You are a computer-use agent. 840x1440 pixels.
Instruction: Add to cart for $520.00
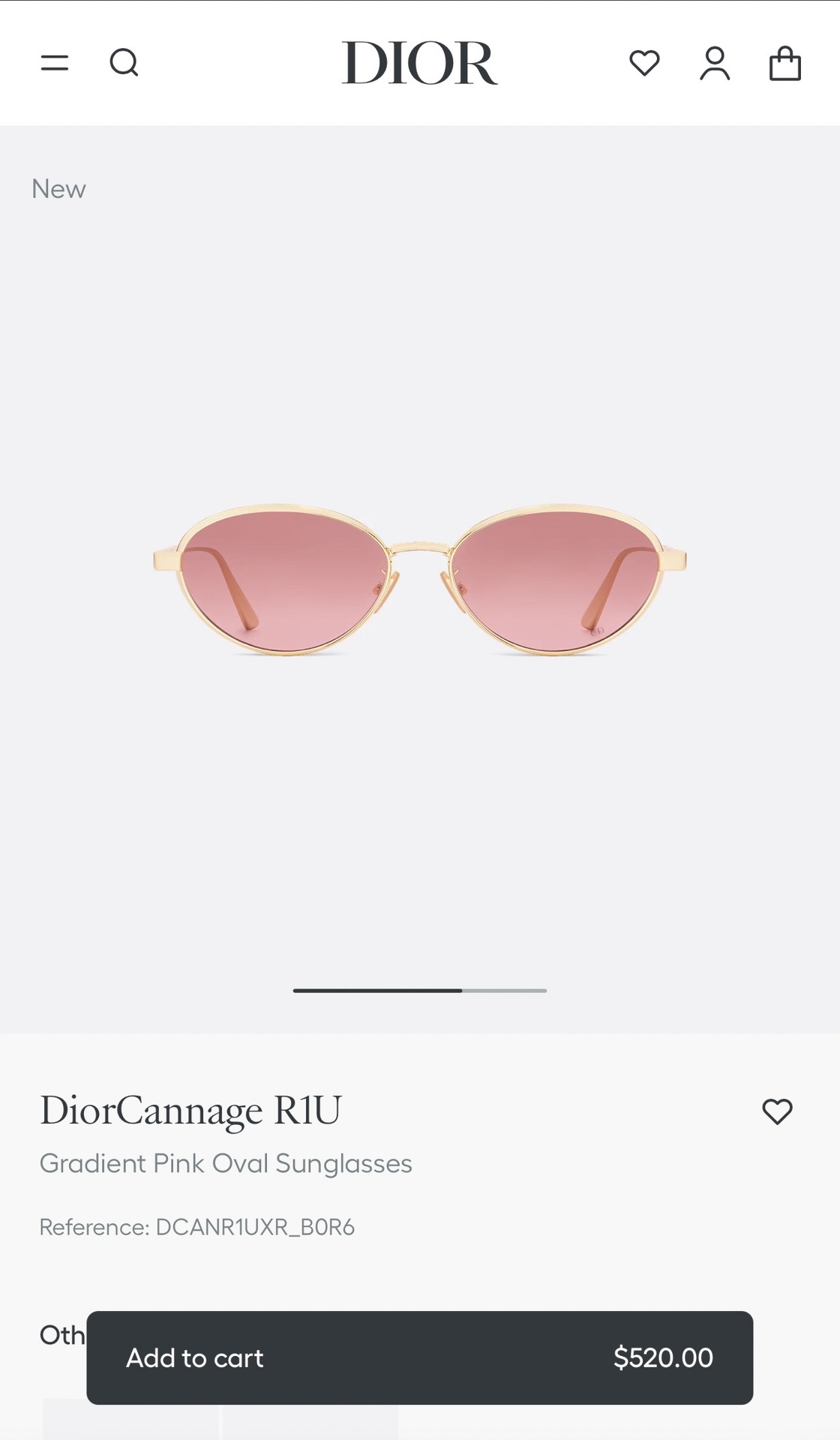tap(419, 1357)
